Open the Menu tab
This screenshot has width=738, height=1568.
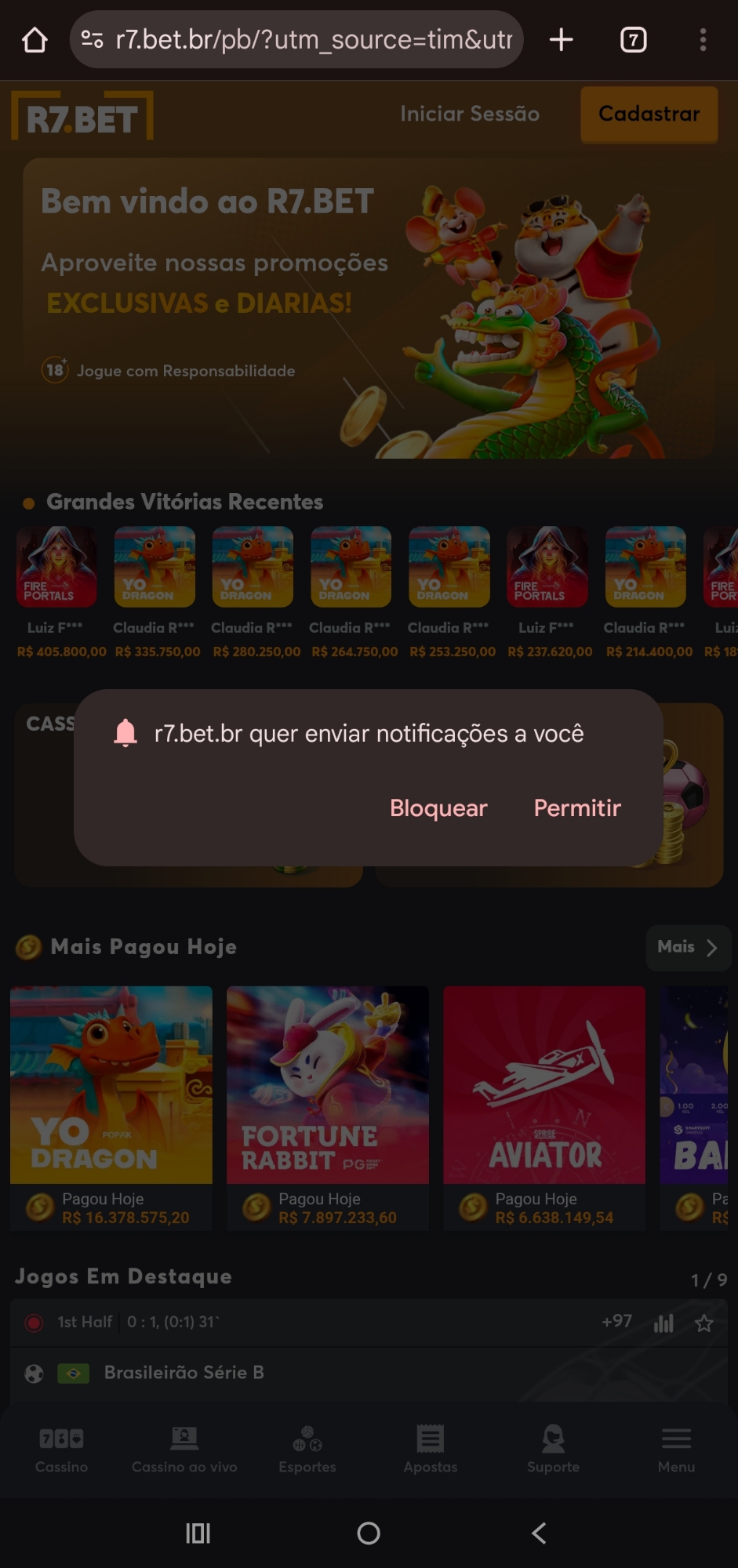pos(676,1450)
